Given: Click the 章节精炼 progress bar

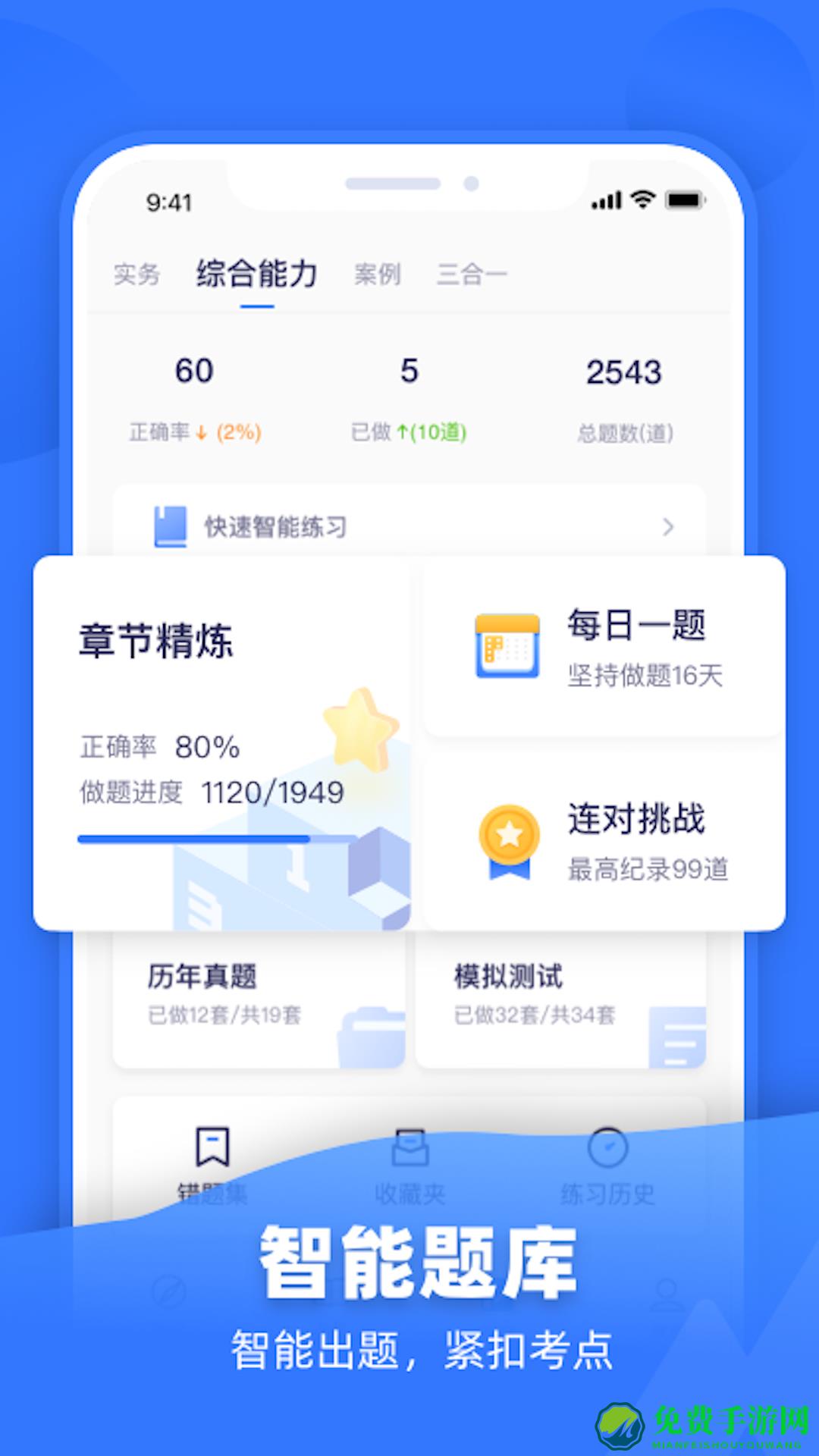Looking at the screenshot, I should [x=216, y=838].
